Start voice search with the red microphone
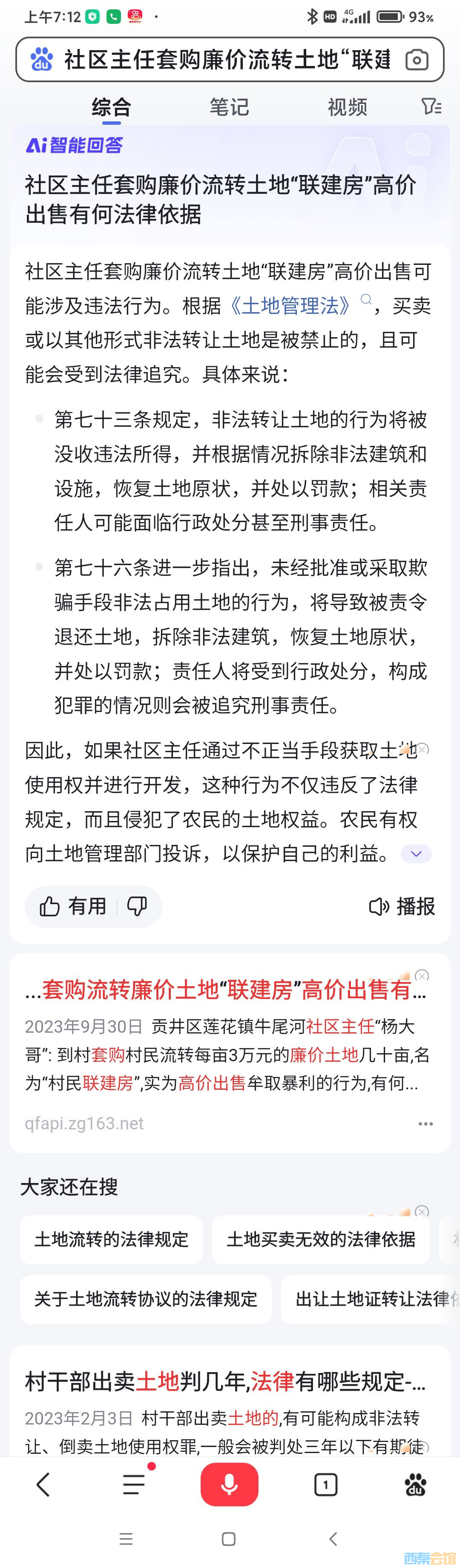This screenshot has height=1568, width=460. click(x=230, y=1485)
